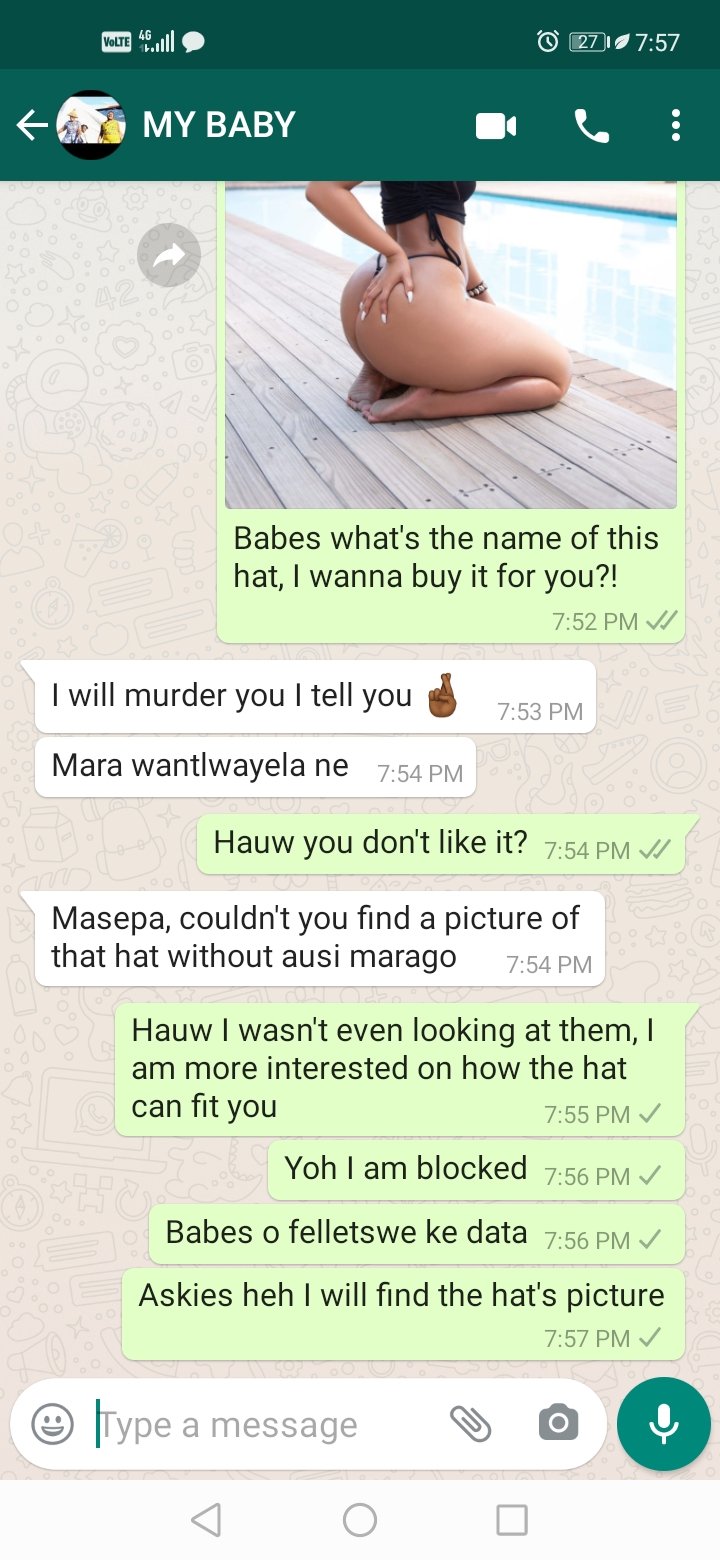
Task: Go to the home screen
Action: coord(360,1520)
